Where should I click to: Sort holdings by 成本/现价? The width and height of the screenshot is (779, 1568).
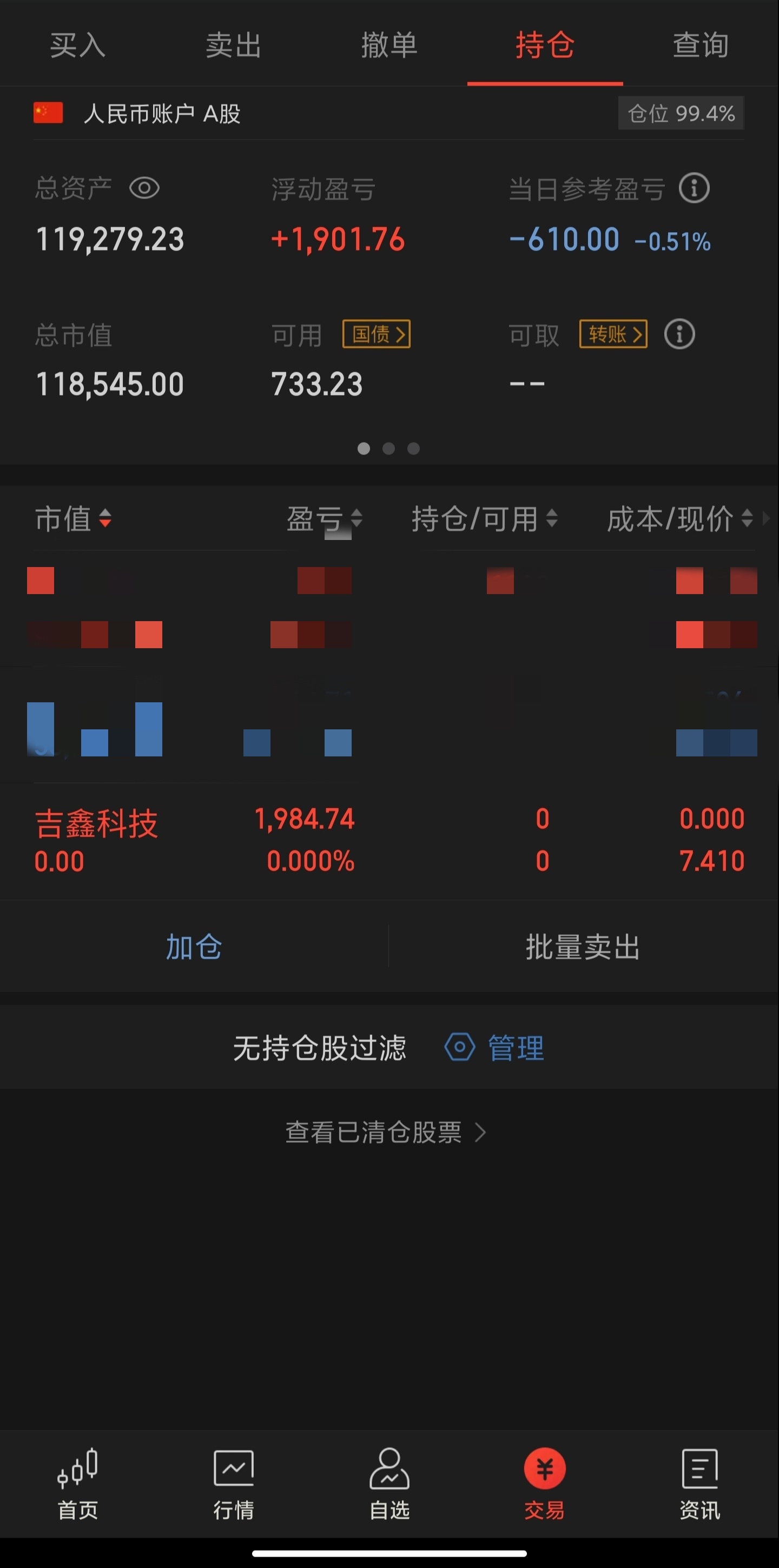pos(681,519)
